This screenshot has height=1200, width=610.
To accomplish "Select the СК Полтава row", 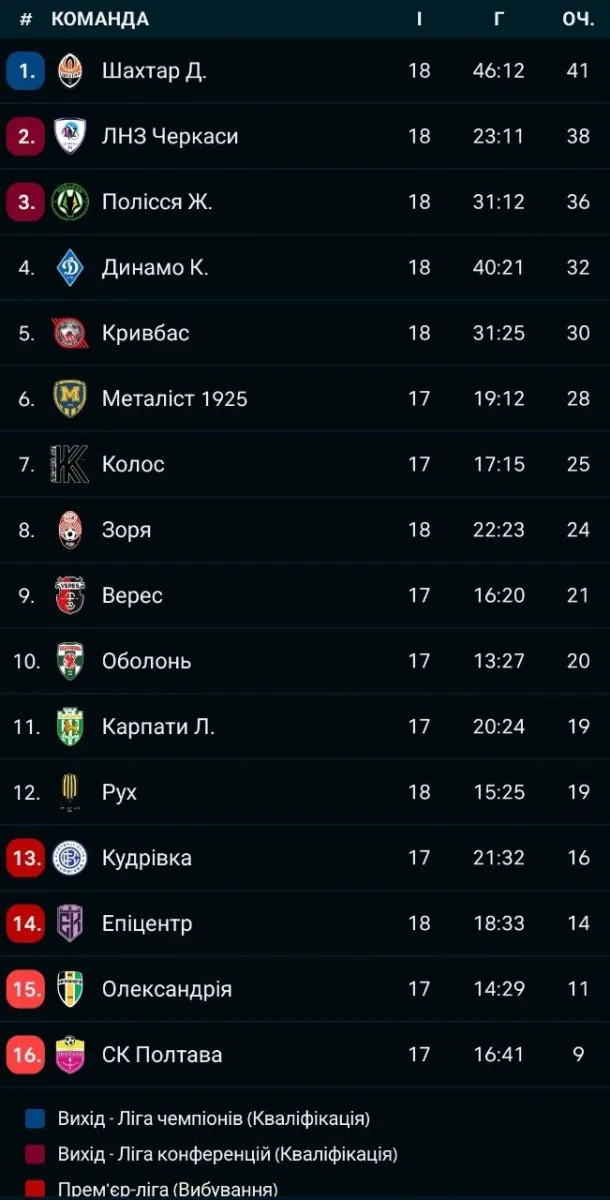I will pos(162,1054).
